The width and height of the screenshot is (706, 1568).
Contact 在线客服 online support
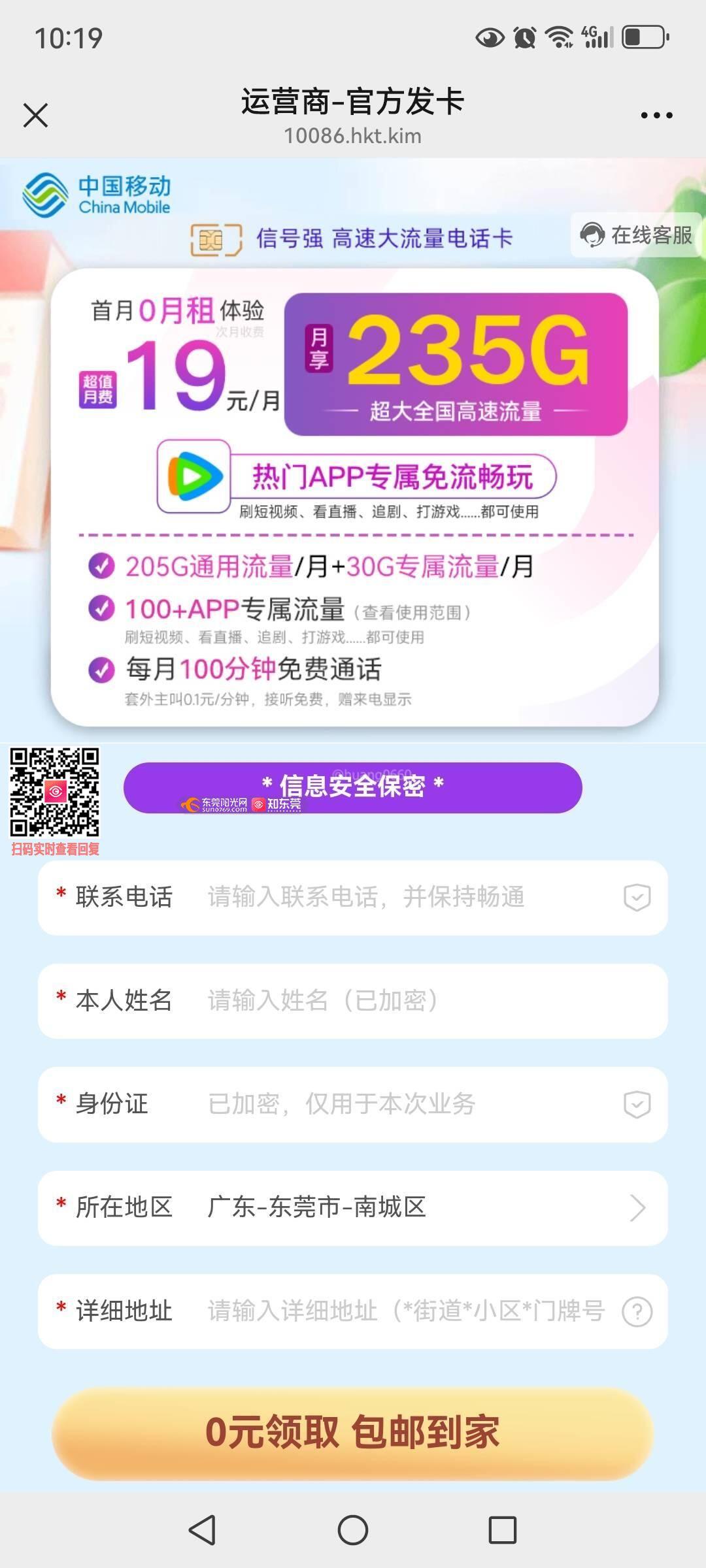click(x=637, y=235)
